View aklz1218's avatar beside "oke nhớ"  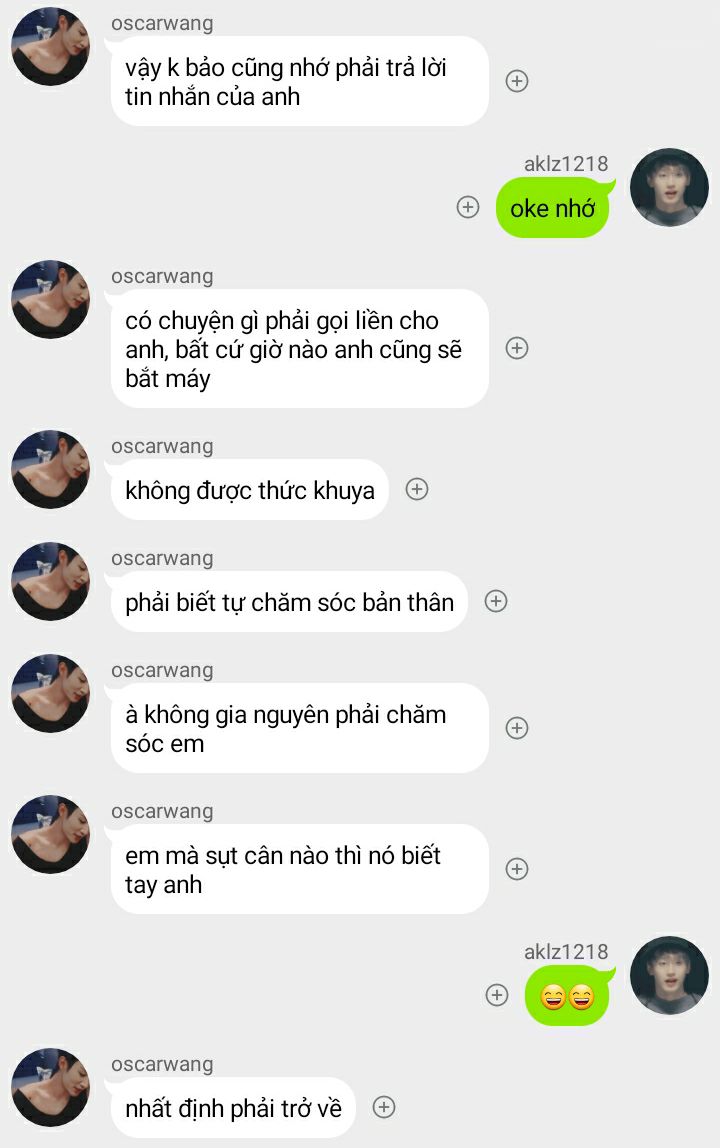pyautogui.click(x=669, y=187)
